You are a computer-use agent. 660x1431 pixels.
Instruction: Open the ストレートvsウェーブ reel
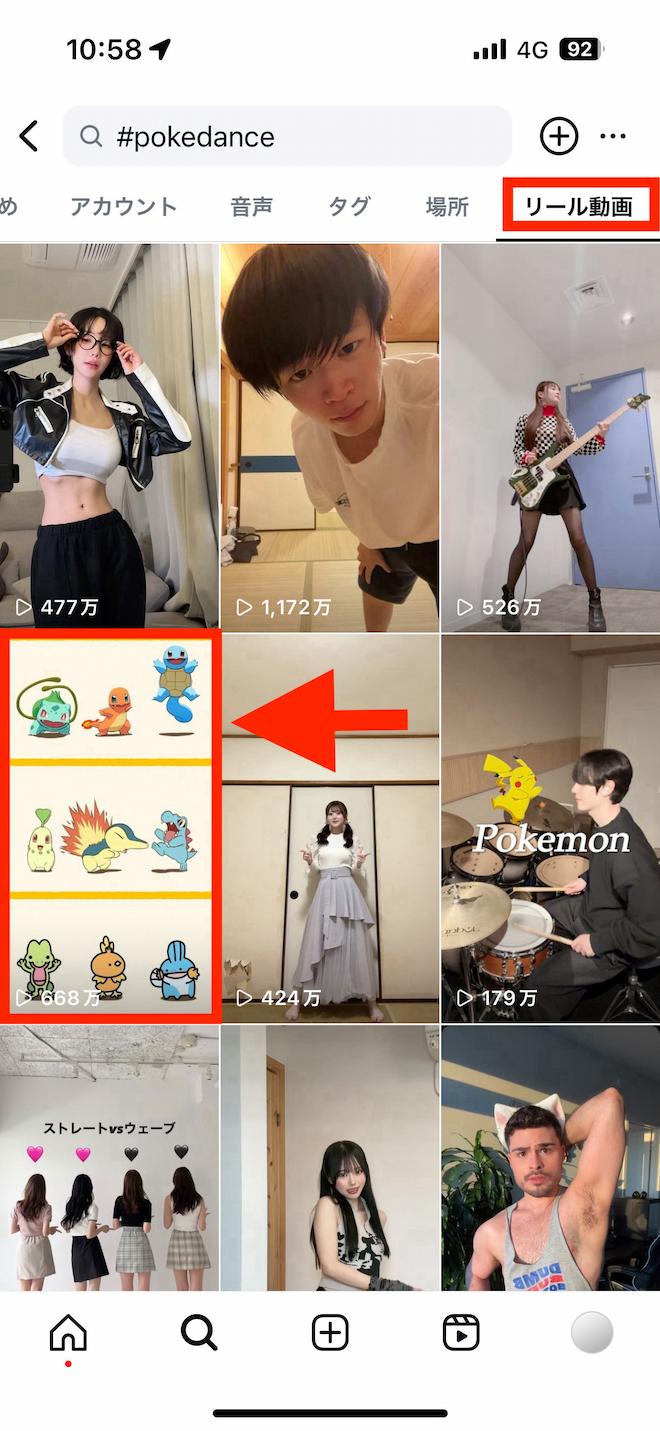(109, 1158)
